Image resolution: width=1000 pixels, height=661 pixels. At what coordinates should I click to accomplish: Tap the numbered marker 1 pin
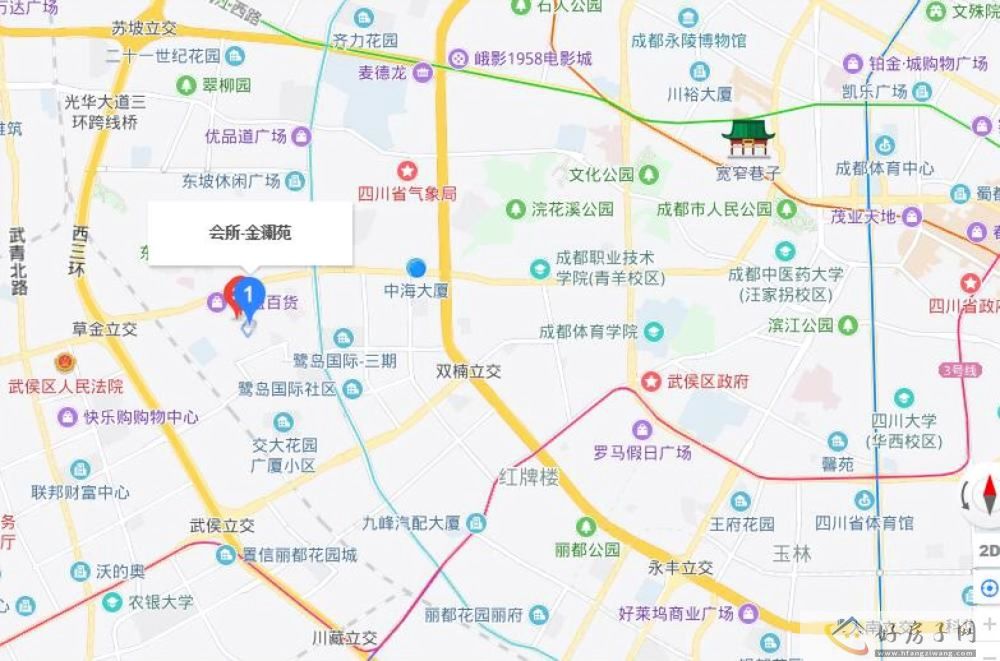tap(249, 294)
